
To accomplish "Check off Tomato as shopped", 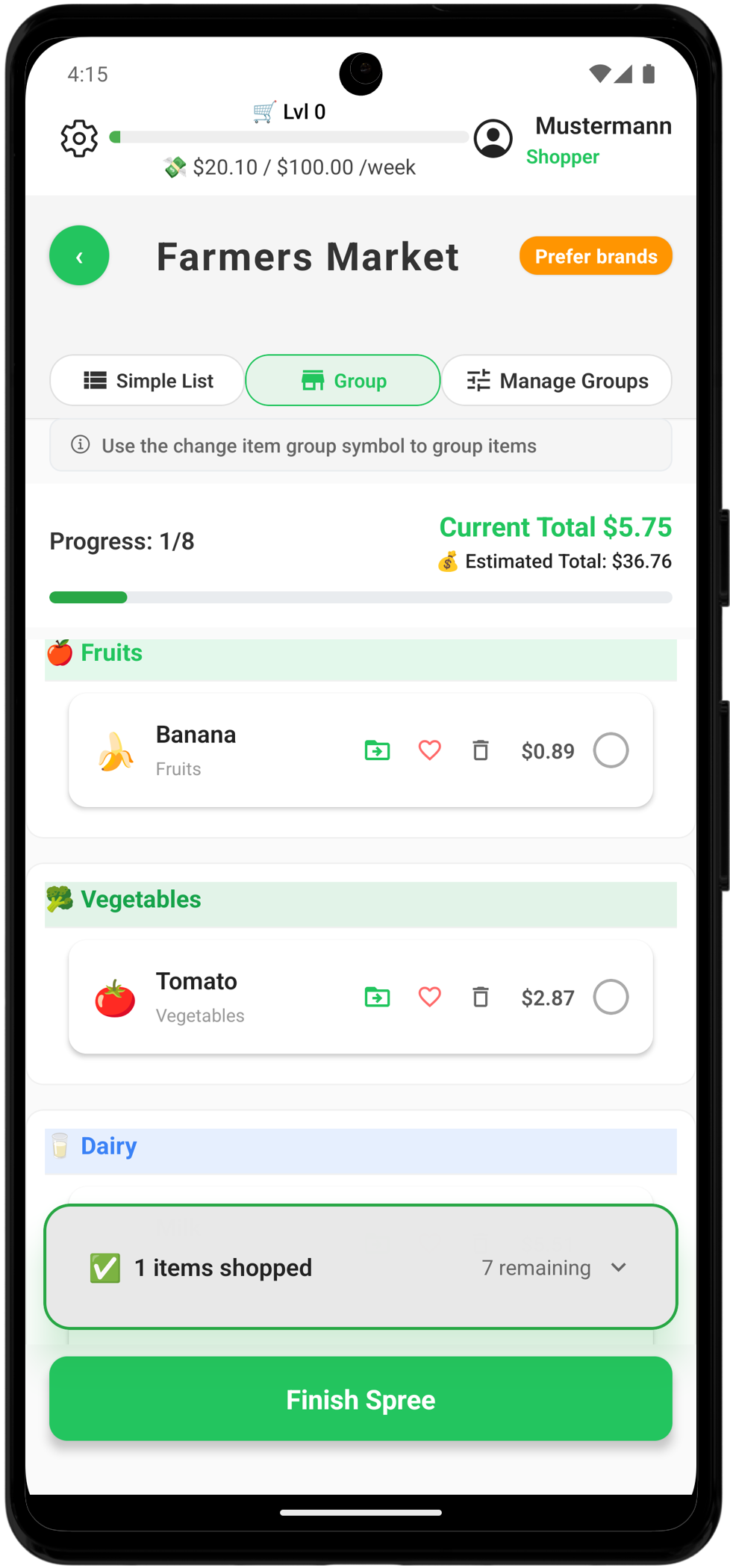I will 611,997.
